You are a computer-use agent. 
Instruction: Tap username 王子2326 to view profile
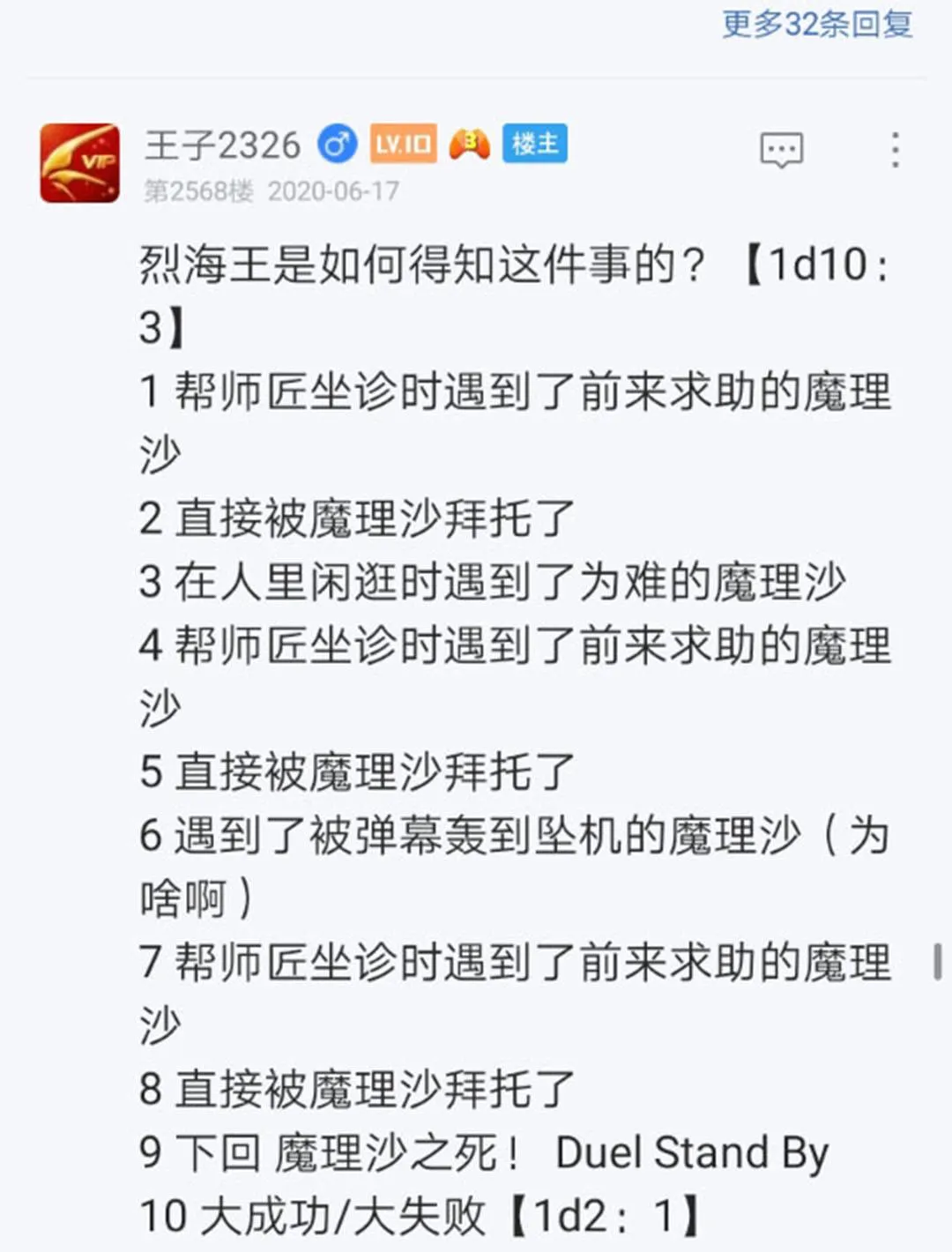[223, 144]
